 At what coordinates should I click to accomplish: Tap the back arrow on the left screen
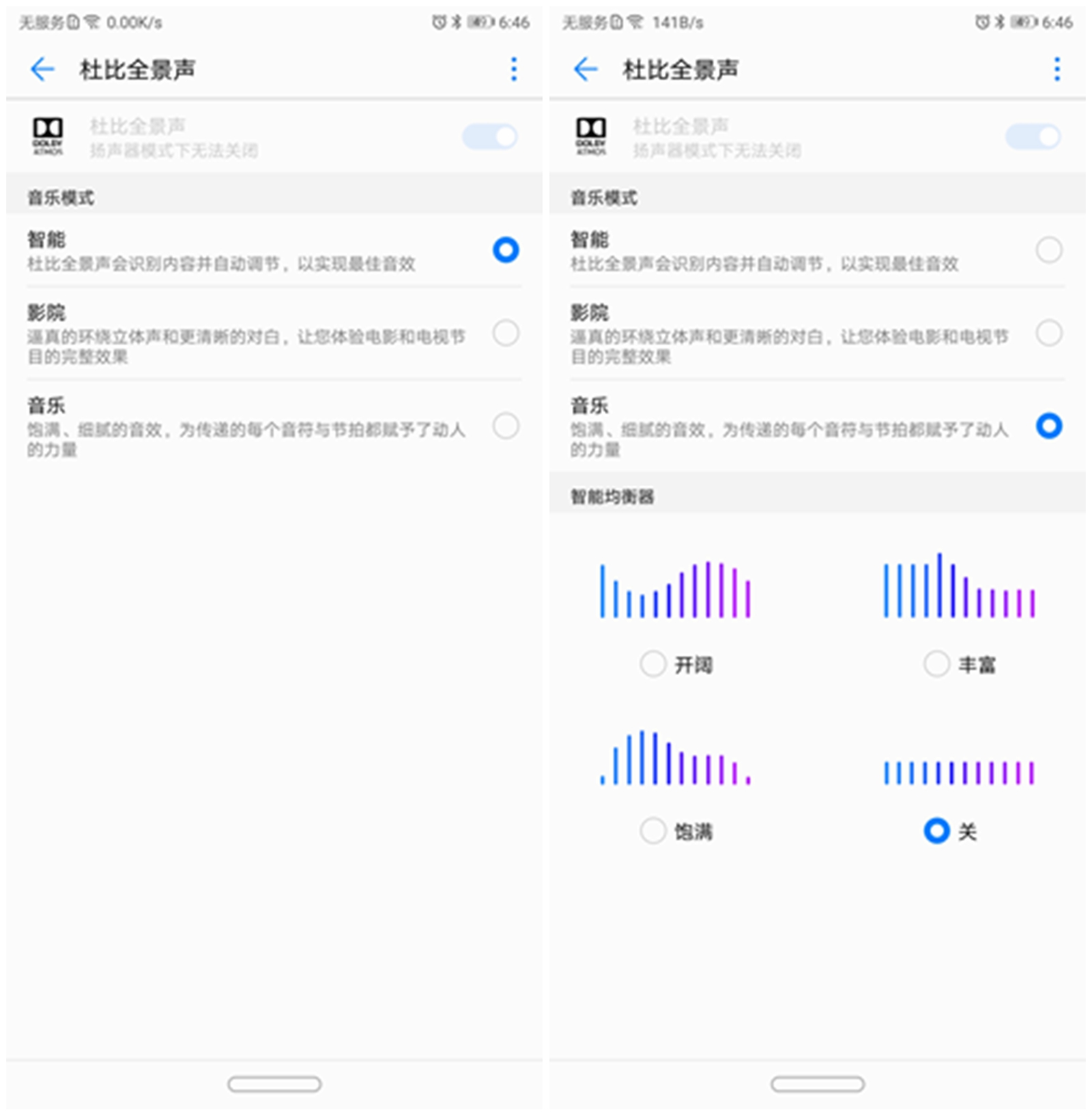pyautogui.click(x=42, y=70)
